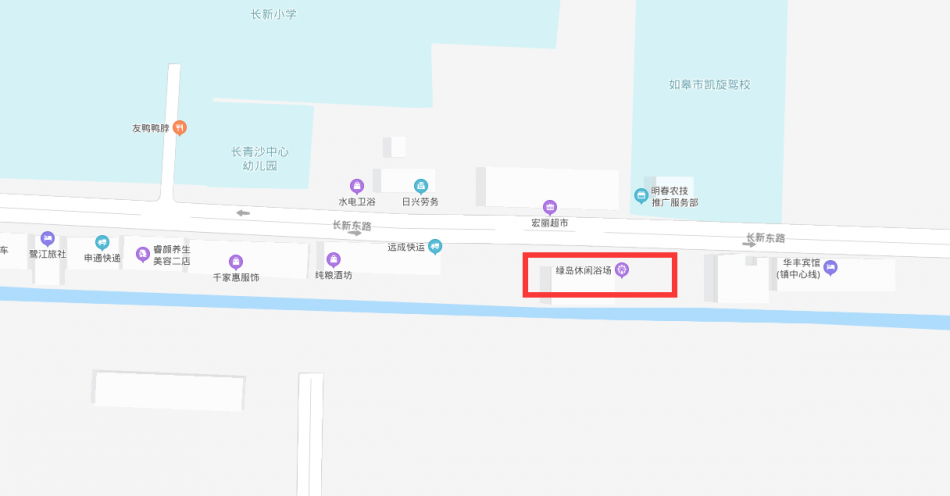Tap the 远成快运 logistics marker

click(434, 246)
